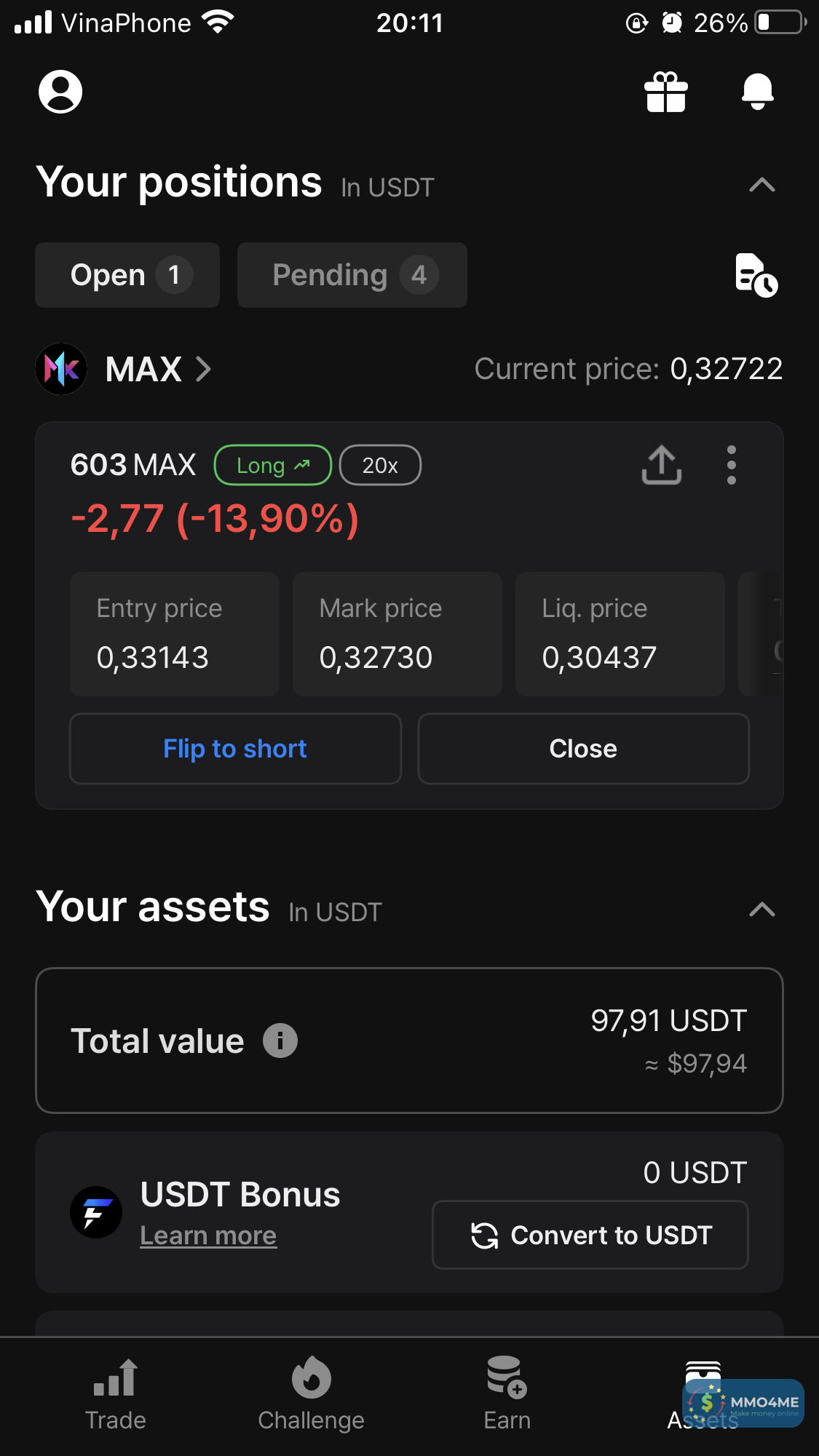Open the order history icon
The width and height of the screenshot is (819, 1456).
756,275
